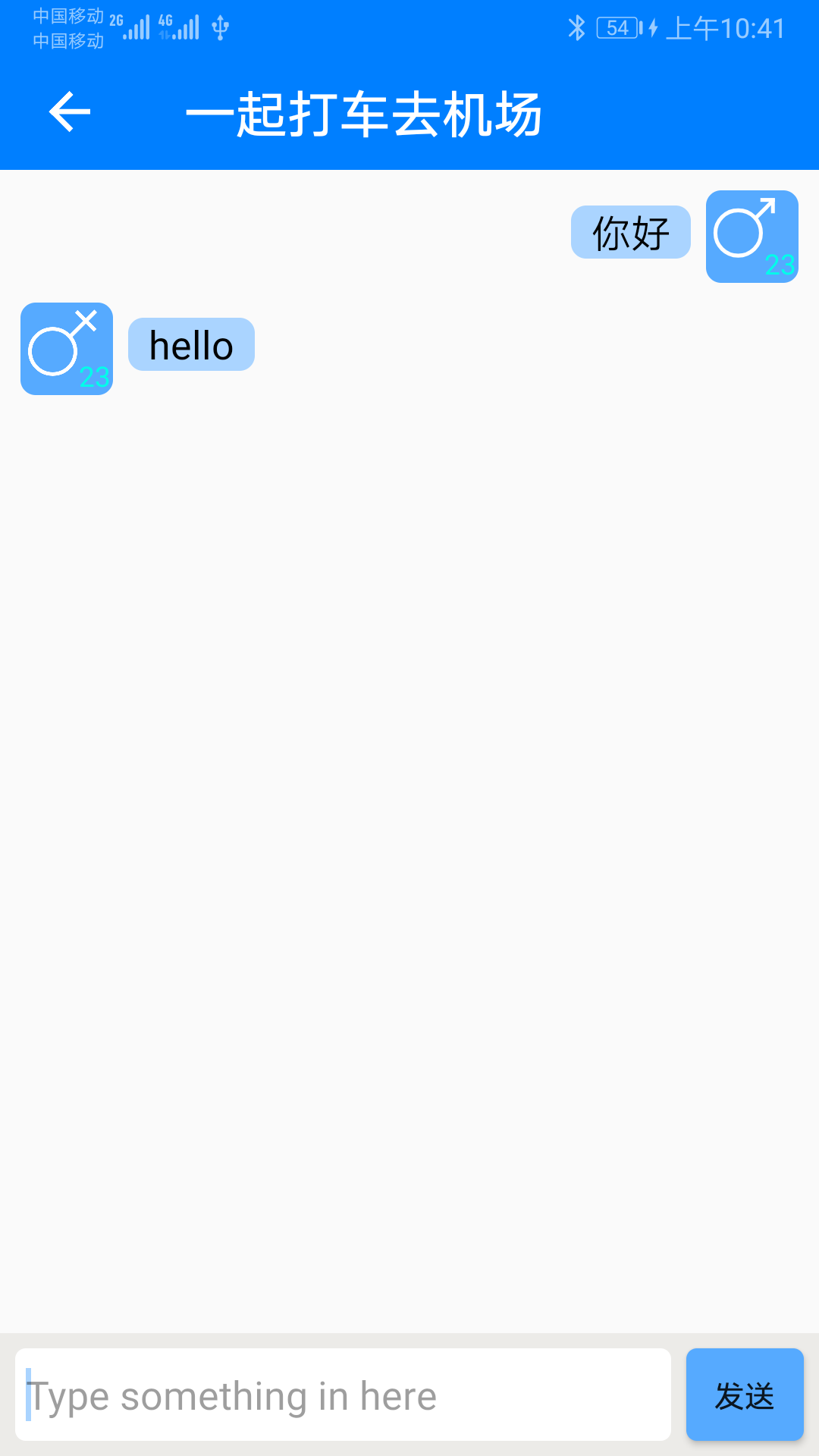
Task: Open the other user's avatar next to hello
Action: click(x=65, y=348)
